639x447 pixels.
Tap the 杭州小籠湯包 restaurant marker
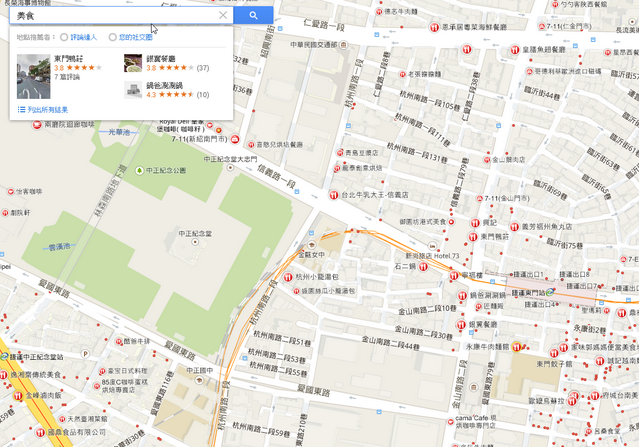(290, 276)
